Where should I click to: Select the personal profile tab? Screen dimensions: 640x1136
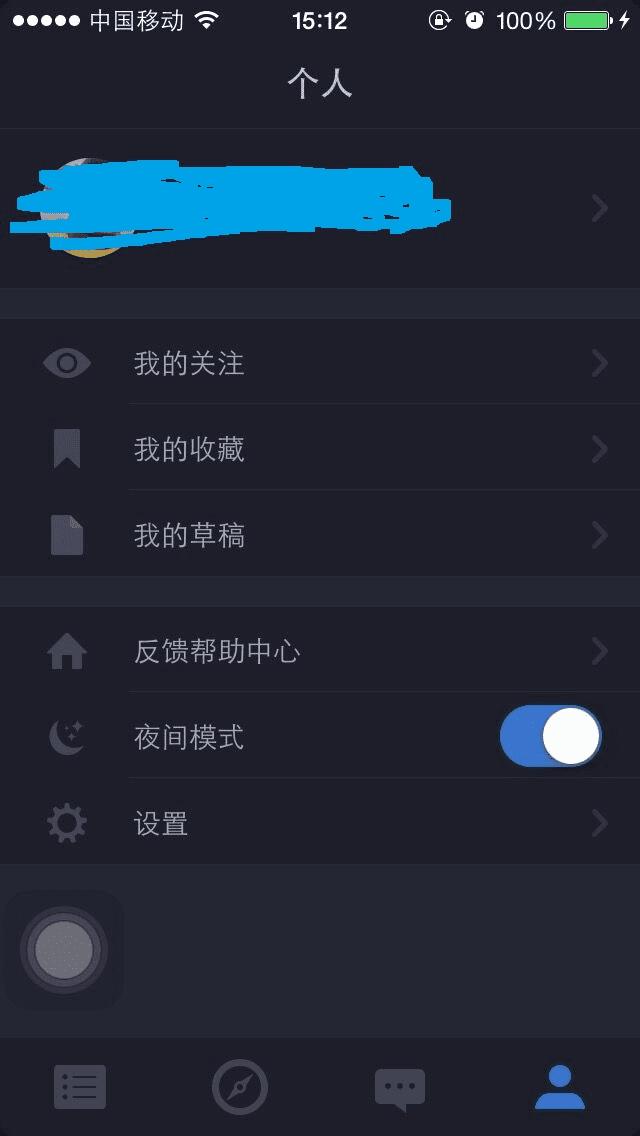coord(560,1087)
